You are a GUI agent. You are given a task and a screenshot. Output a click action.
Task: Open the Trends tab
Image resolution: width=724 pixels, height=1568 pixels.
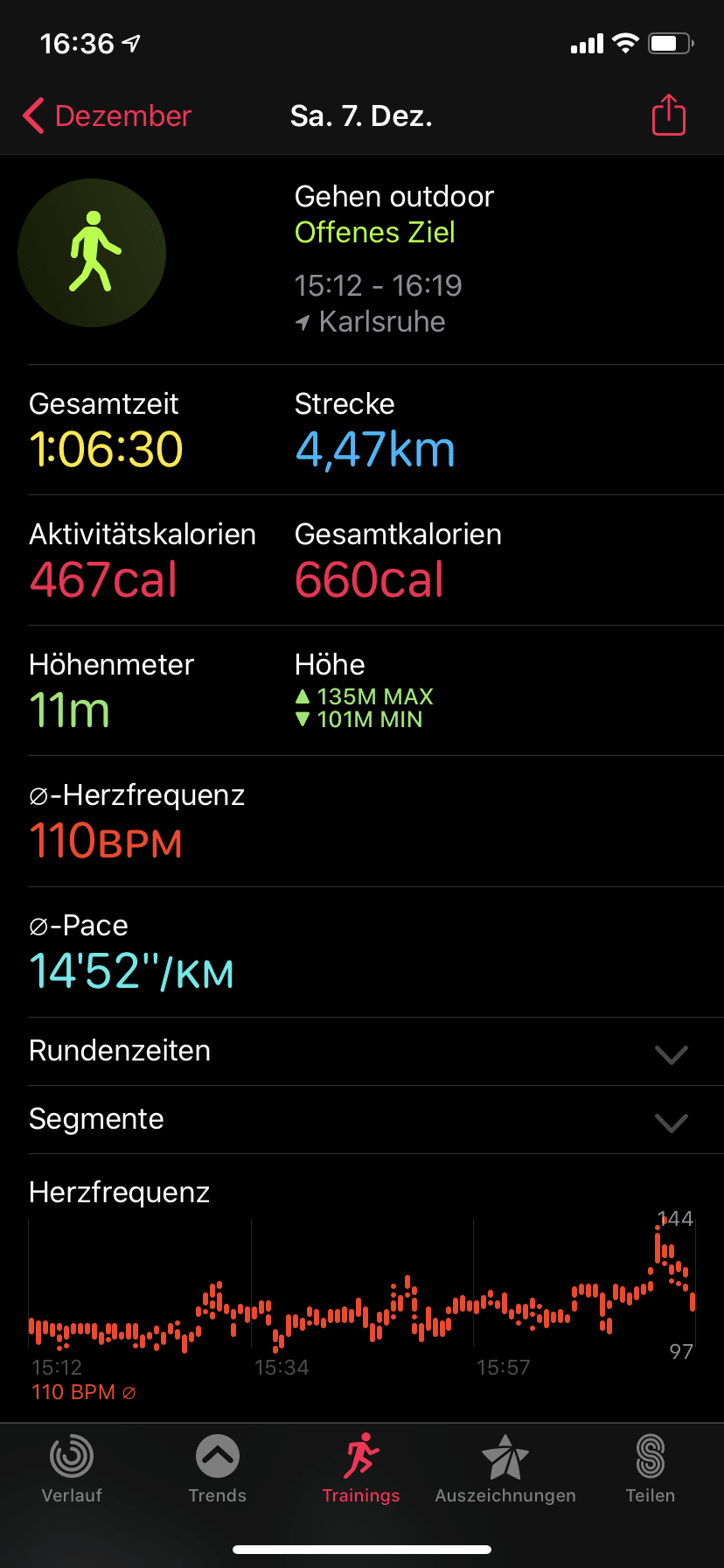coord(217,1469)
